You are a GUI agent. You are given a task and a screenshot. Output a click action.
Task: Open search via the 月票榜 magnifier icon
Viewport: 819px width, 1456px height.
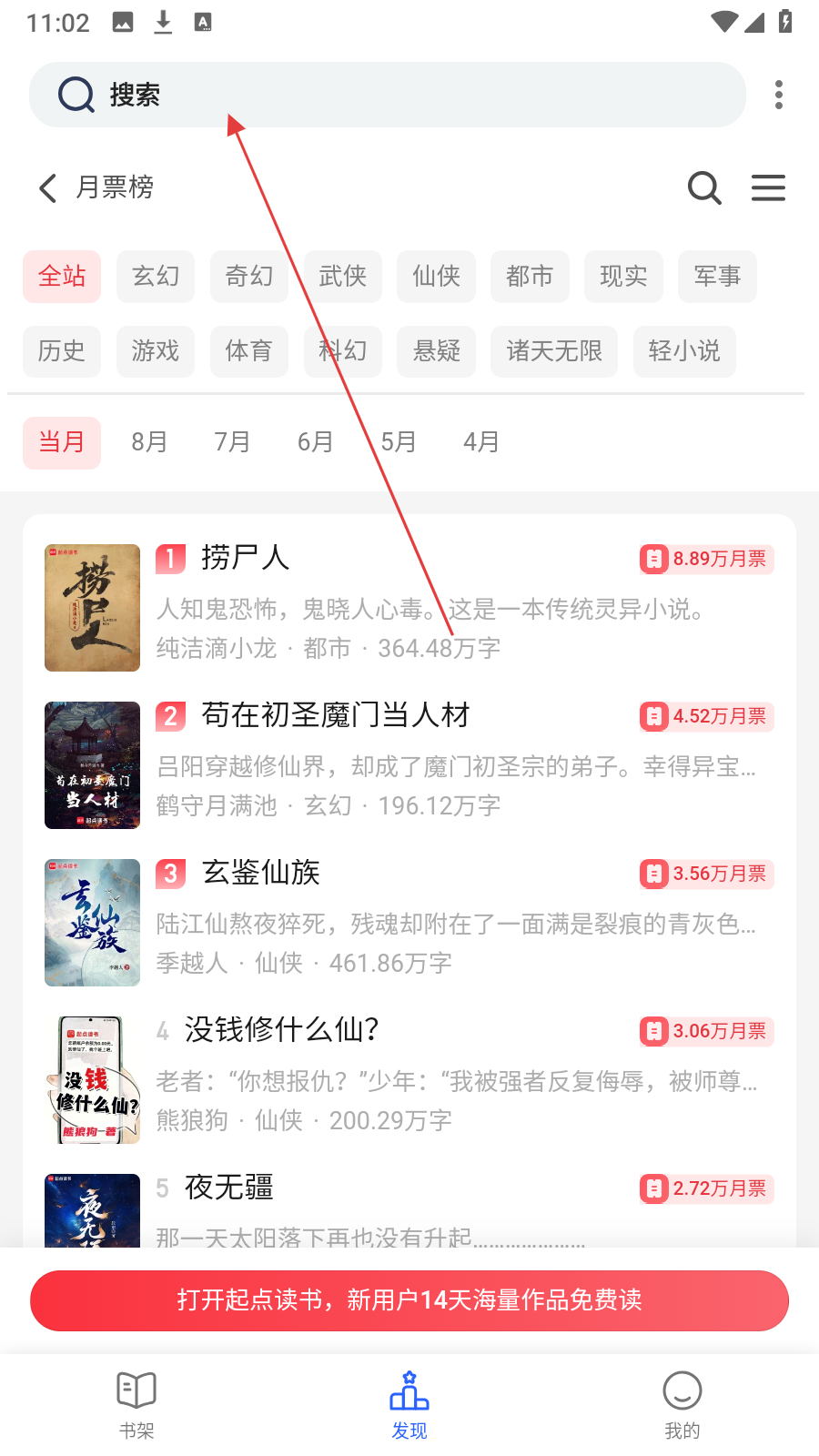703,188
